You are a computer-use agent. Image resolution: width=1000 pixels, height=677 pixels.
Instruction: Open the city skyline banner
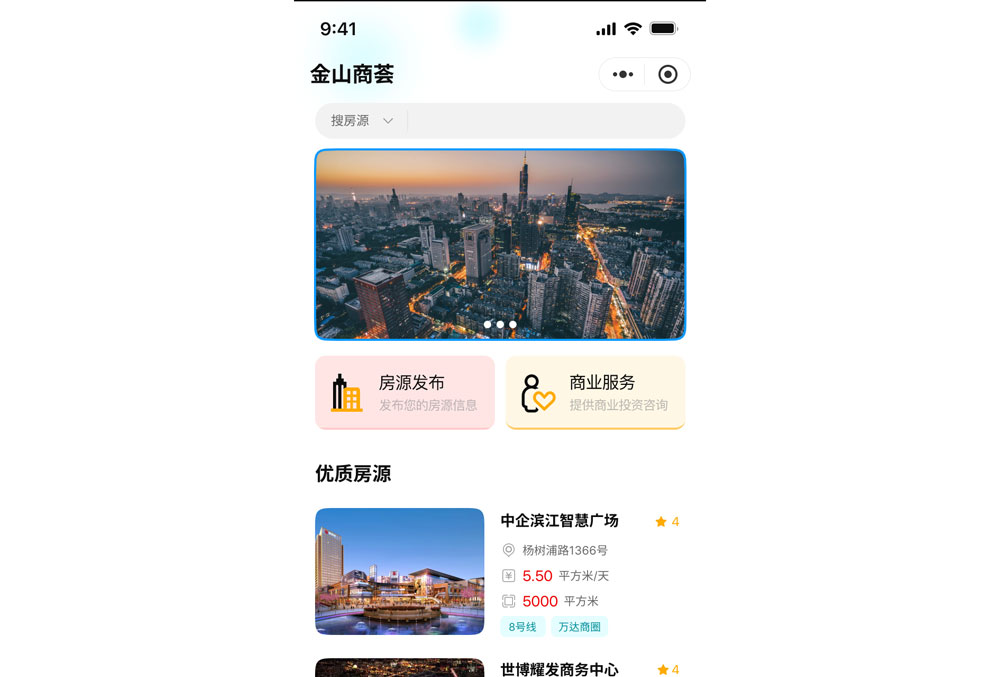(x=500, y=244)
